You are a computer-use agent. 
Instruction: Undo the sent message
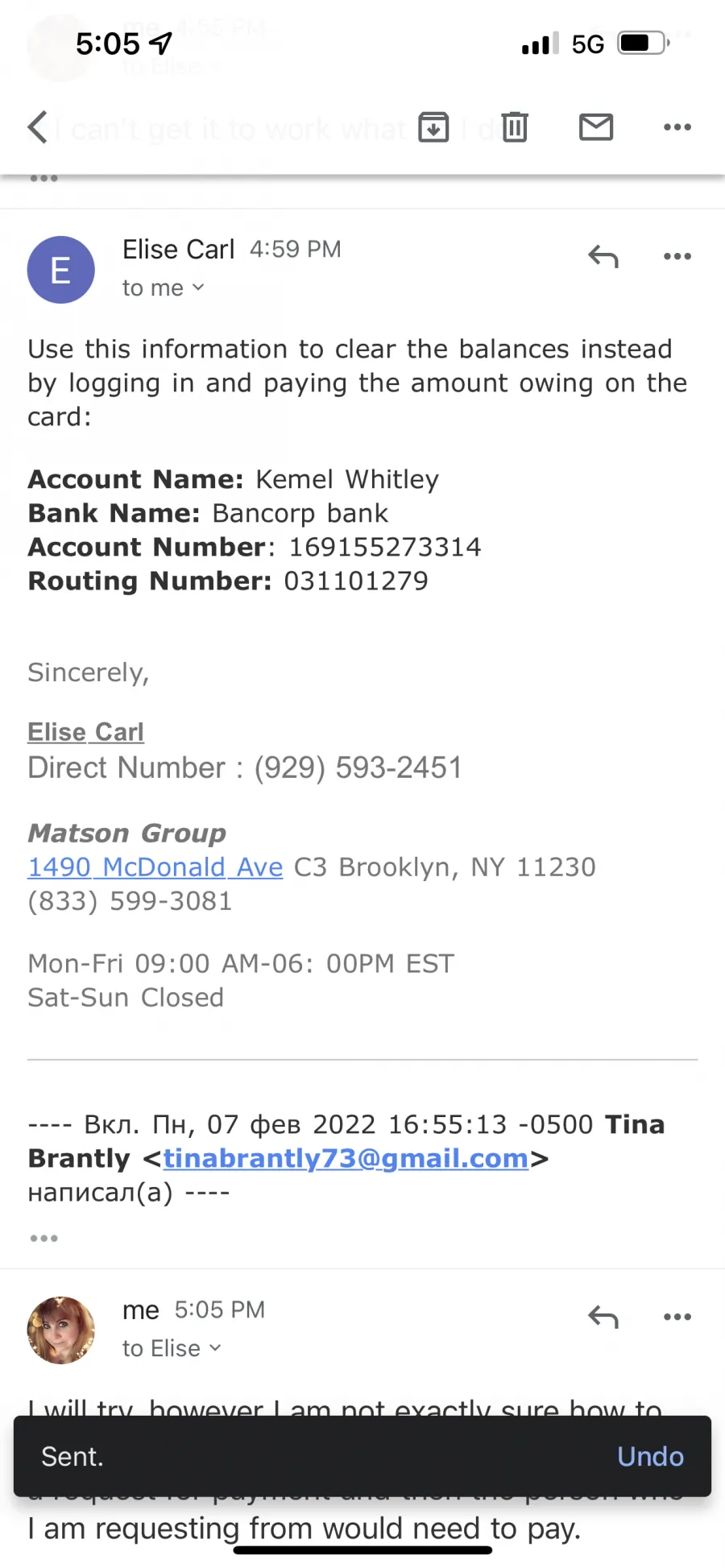click(x=650, y=1456)
